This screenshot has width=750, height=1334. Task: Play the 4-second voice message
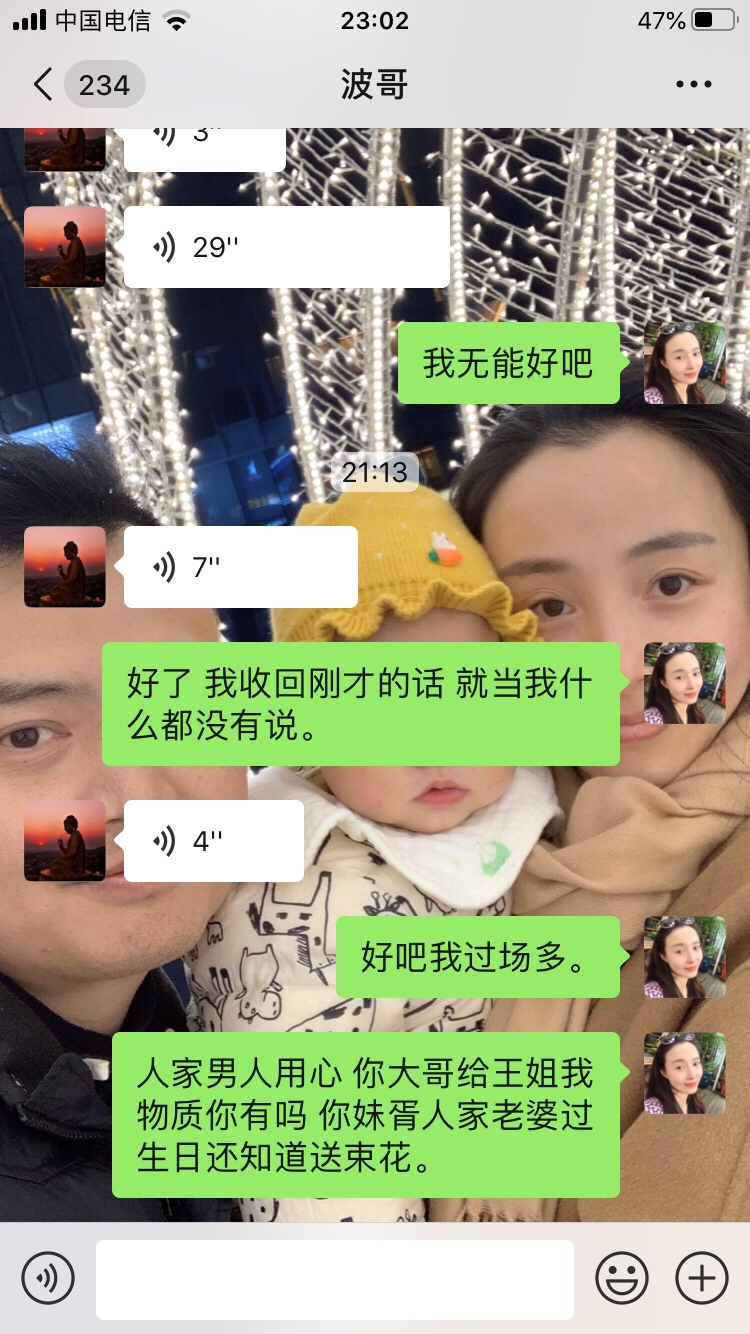(x=213, y=841)
